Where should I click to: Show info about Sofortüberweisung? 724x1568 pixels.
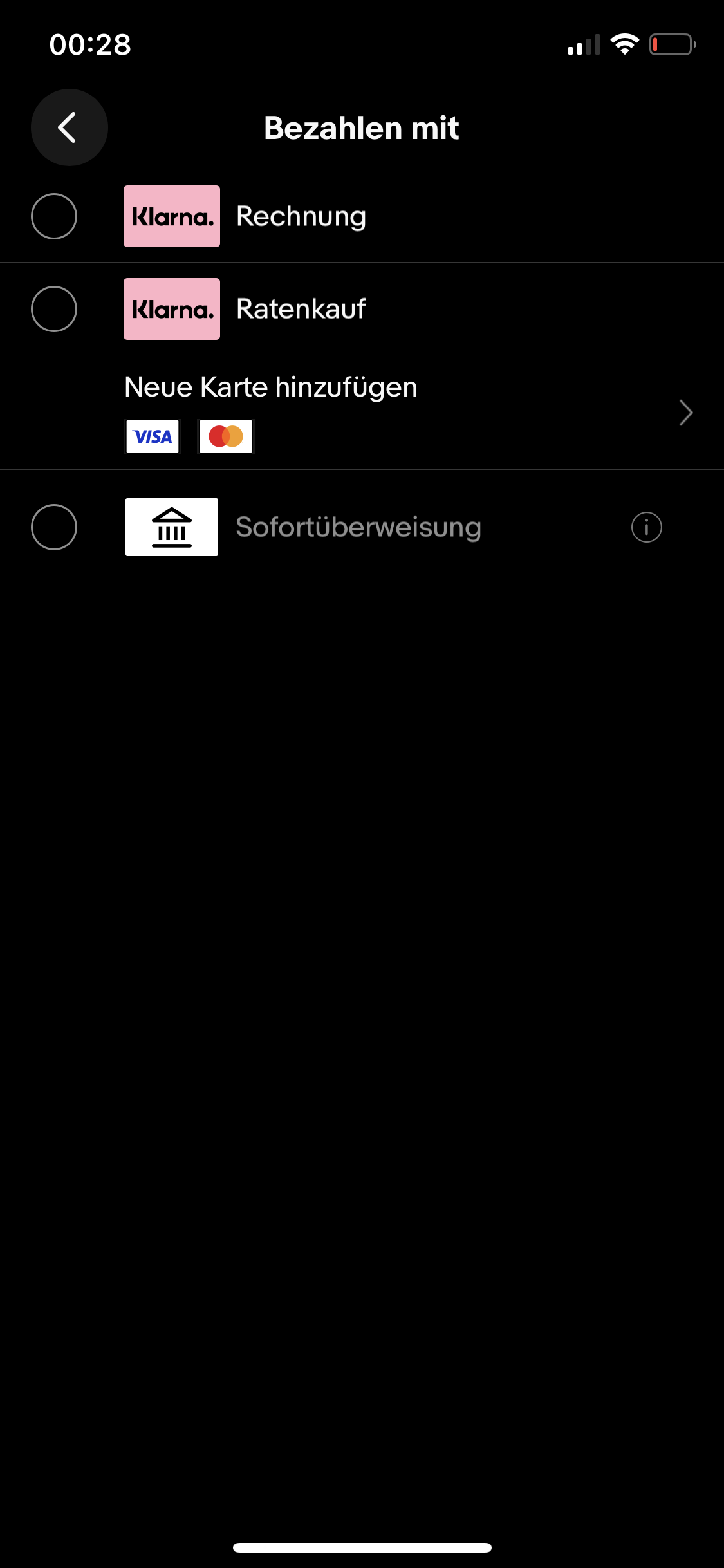pyautogui.click(x=646, y=527)
